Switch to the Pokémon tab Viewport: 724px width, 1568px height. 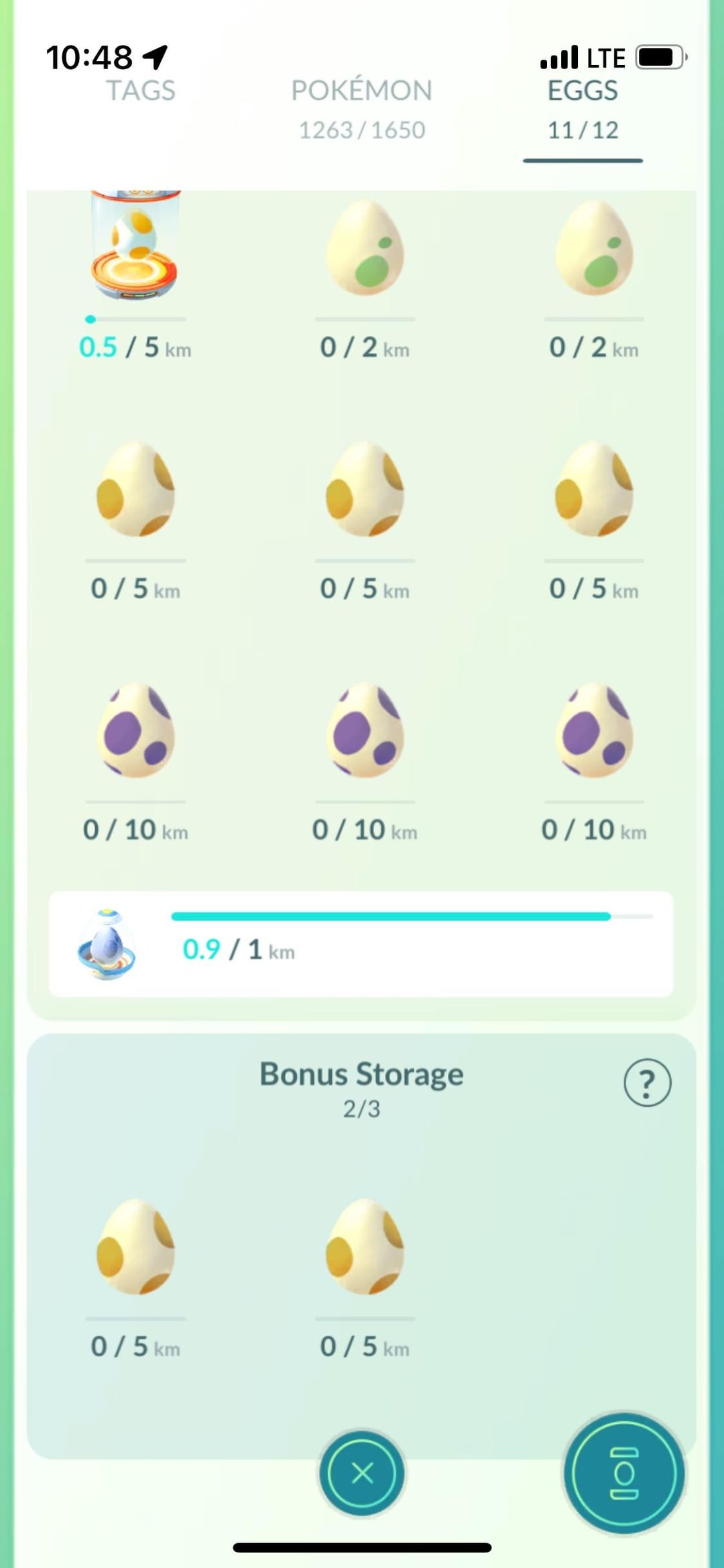pos(362,109)
